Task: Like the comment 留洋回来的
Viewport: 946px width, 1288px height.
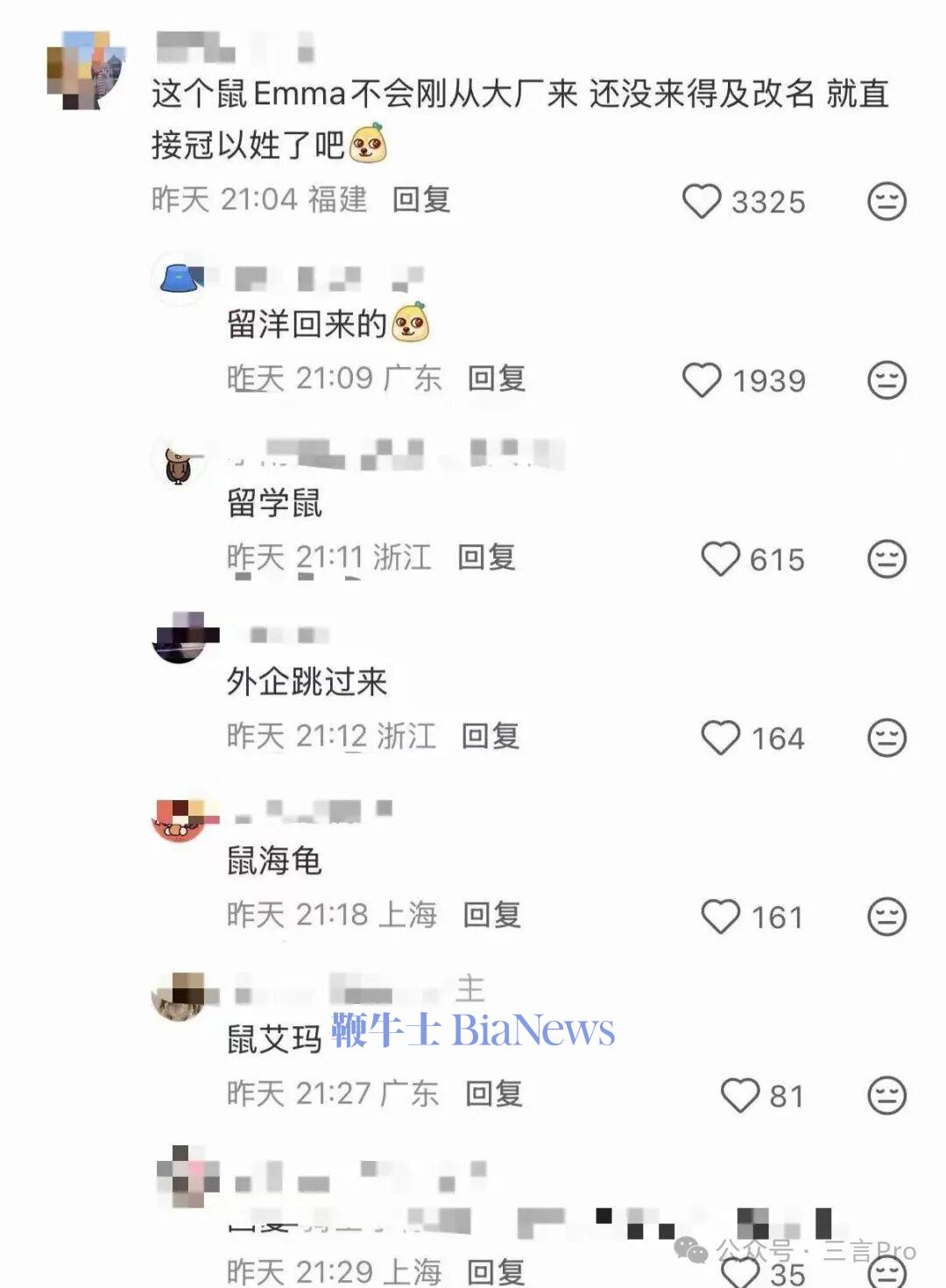Action: (702, 380)
